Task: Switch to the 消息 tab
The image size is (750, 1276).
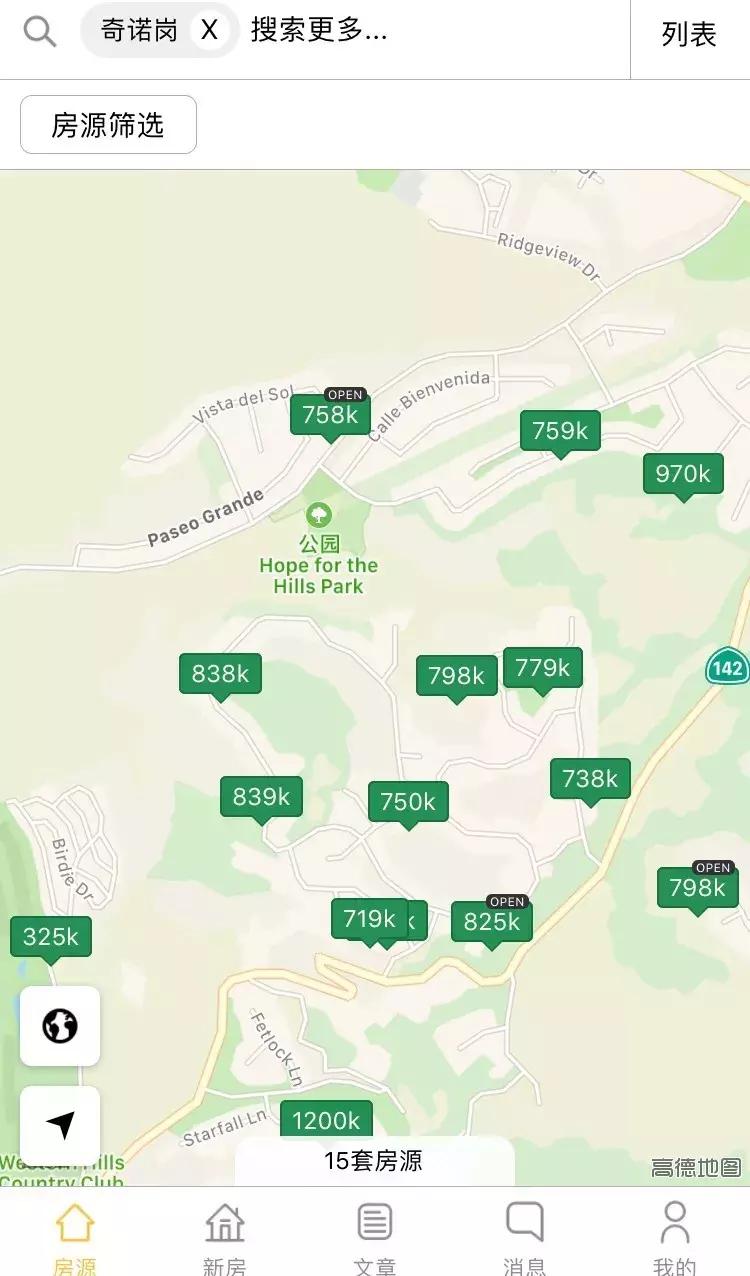Action: [x=525, y=1236]
